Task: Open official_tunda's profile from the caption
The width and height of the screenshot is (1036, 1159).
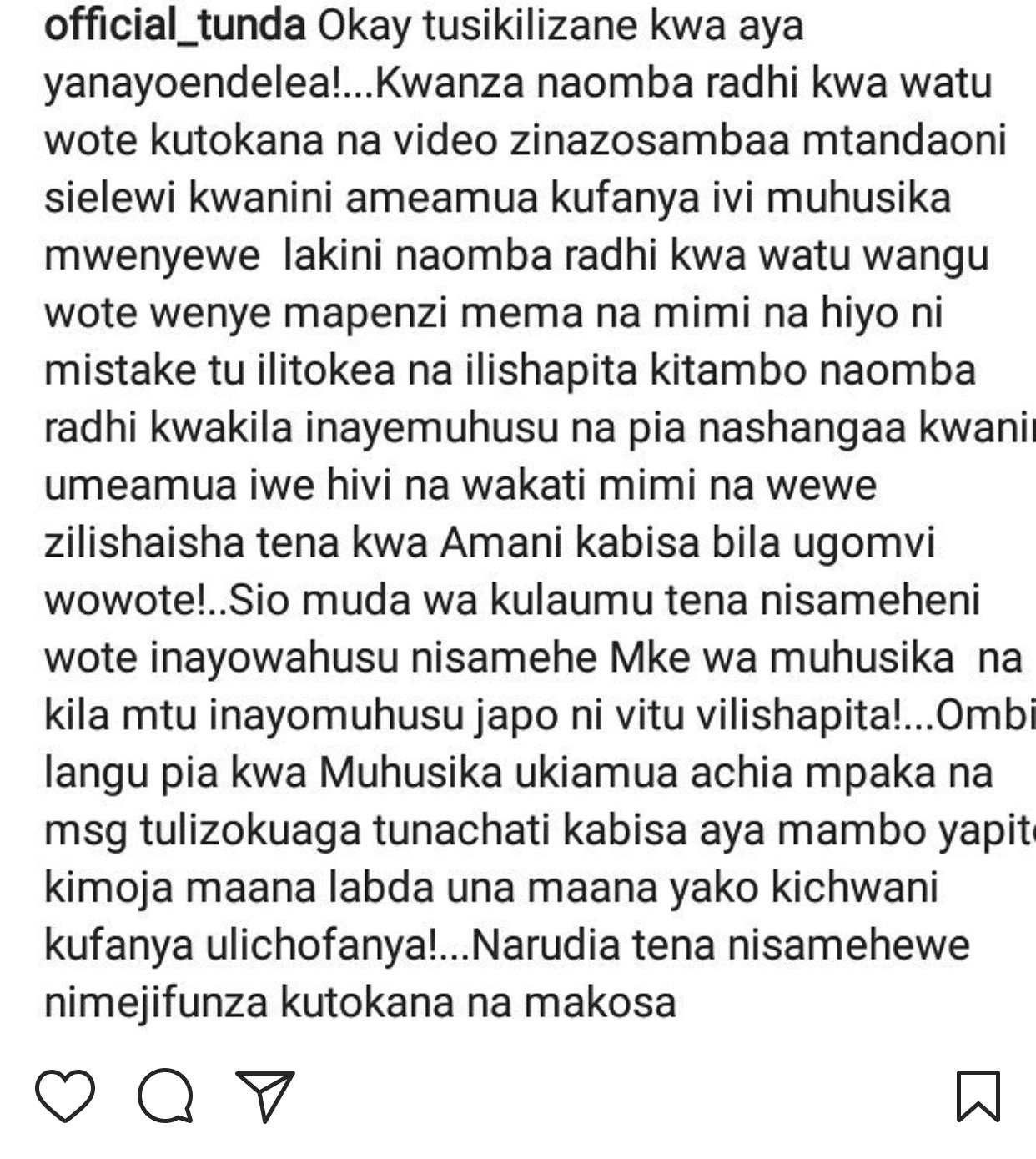Action: click(x=174, y=27)
